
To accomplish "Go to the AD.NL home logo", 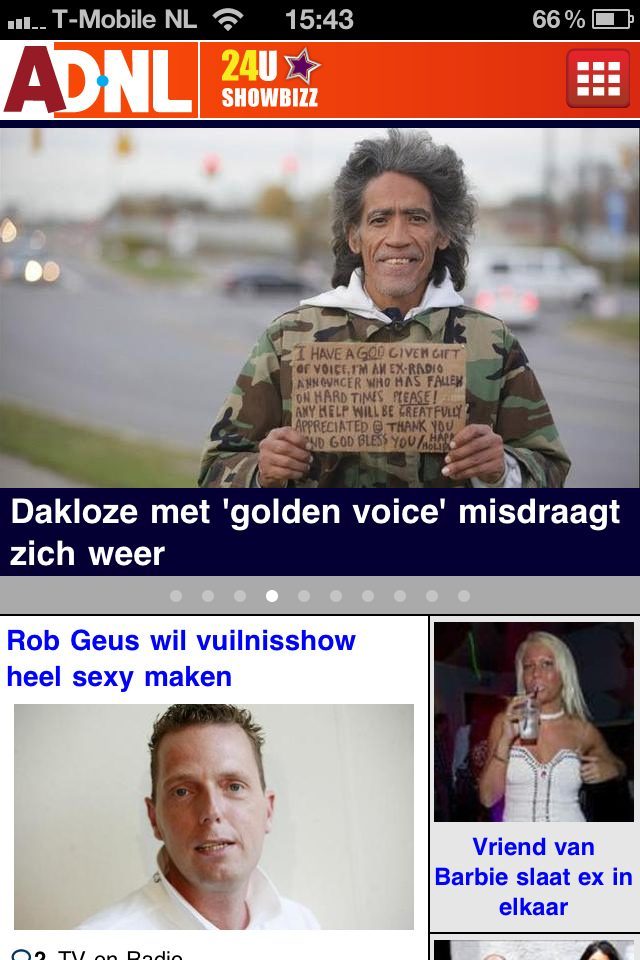I will pos(98,79).
